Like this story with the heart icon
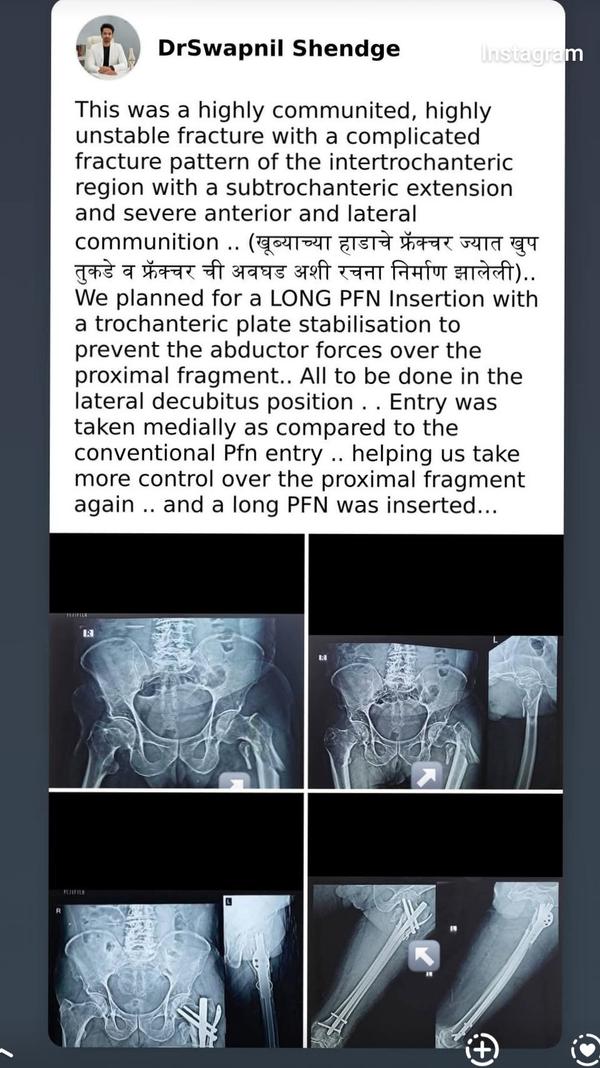 (x=585, y=1049)
